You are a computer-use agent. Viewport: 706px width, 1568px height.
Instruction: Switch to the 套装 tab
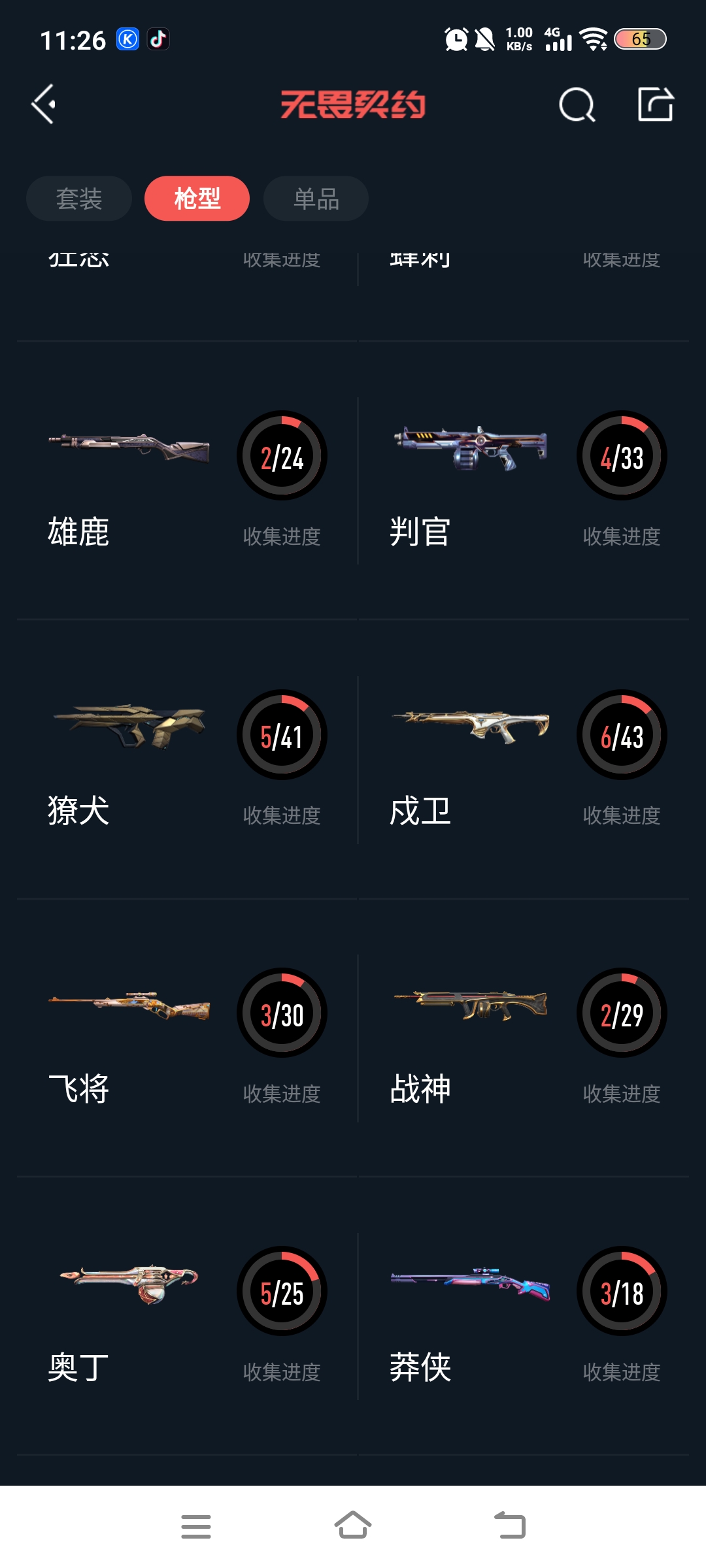coord(79,199)
